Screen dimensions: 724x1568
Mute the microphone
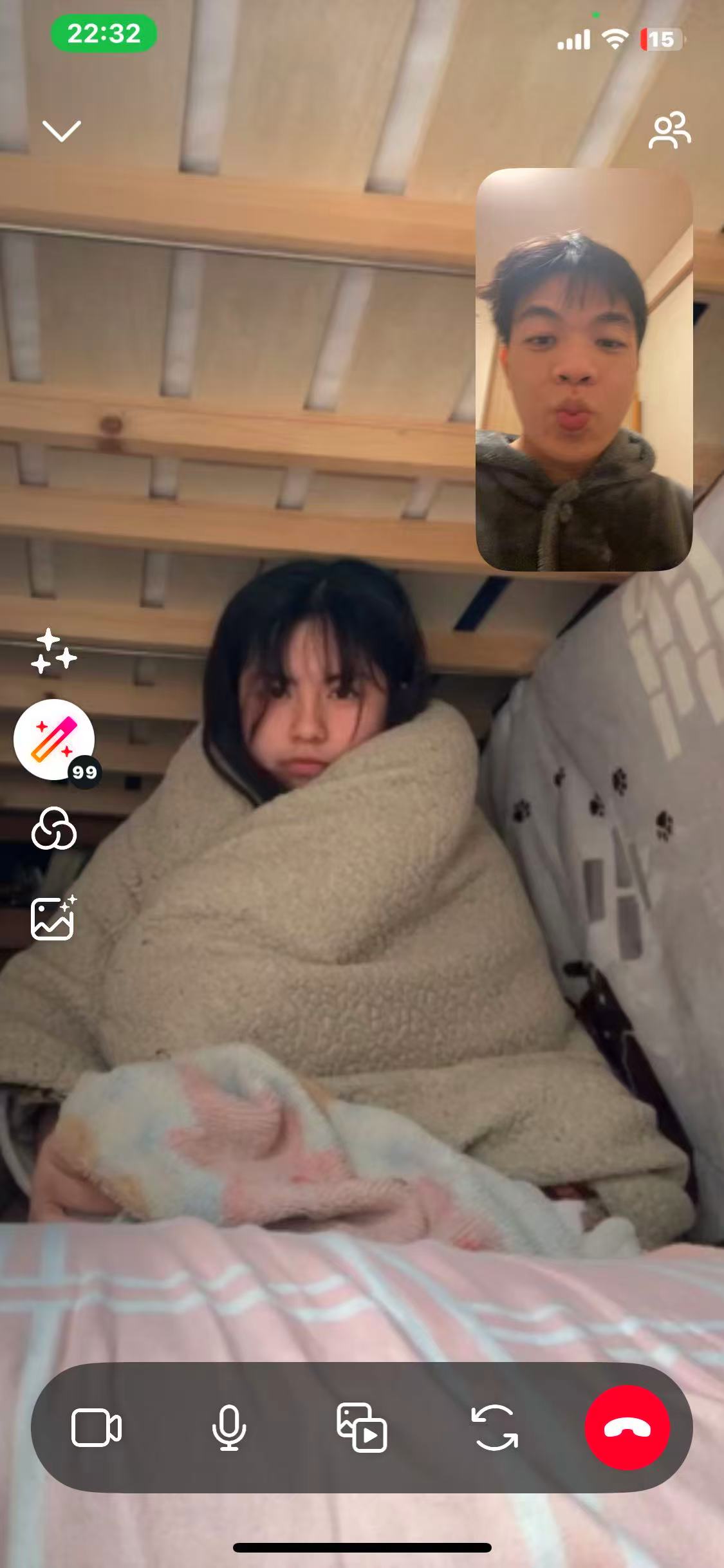coord(229,1428)
